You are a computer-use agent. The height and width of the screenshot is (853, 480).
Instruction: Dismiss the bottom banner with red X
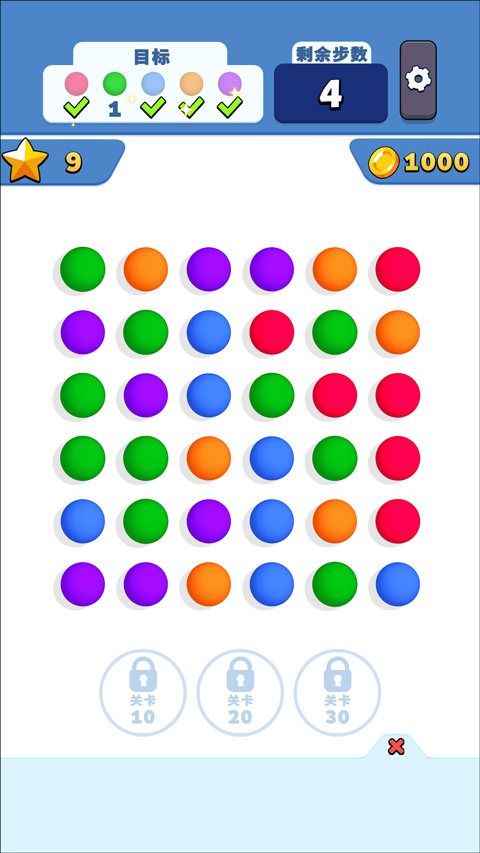(396, 746)
